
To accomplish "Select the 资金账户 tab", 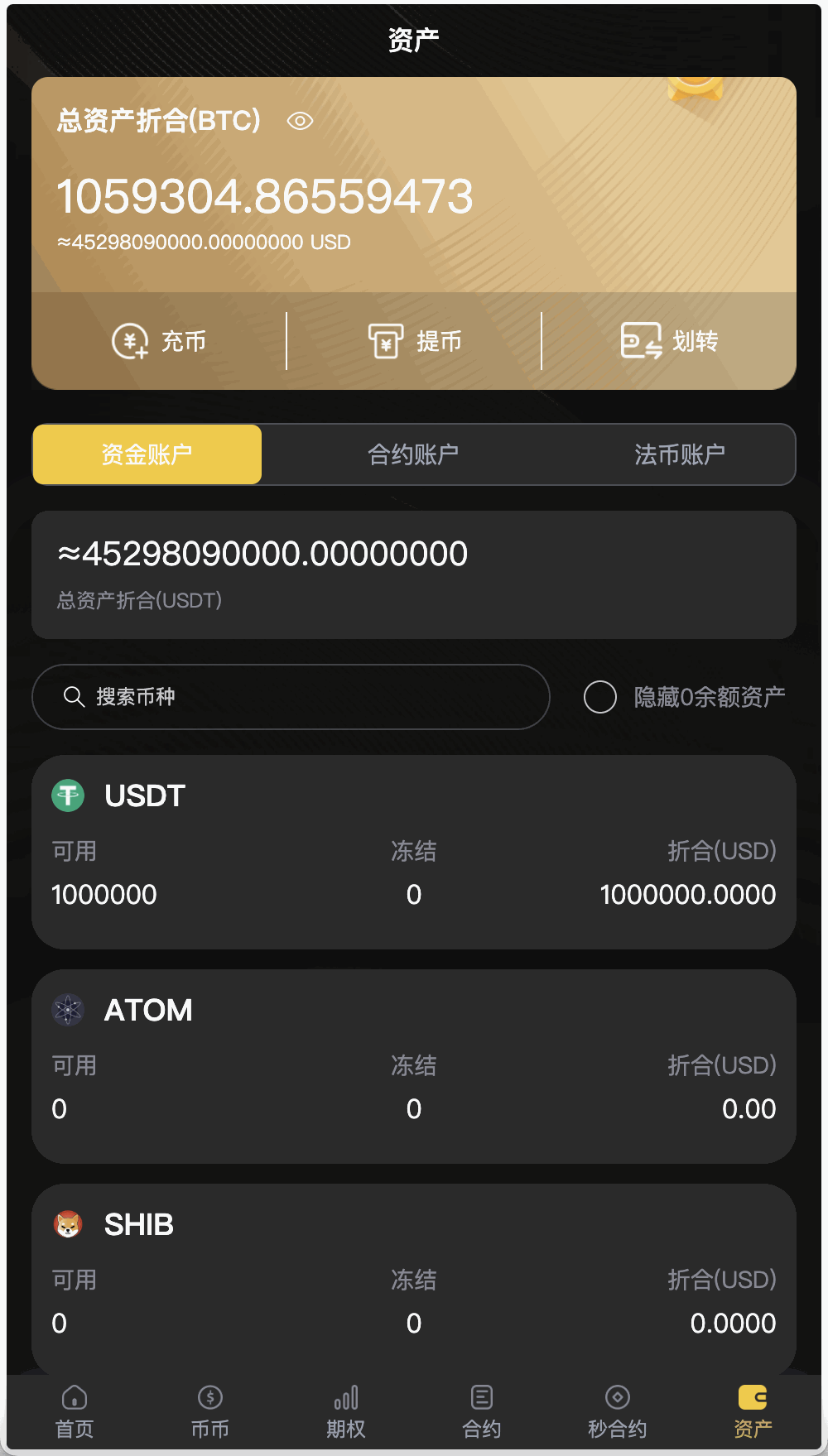I will [147, 454].
